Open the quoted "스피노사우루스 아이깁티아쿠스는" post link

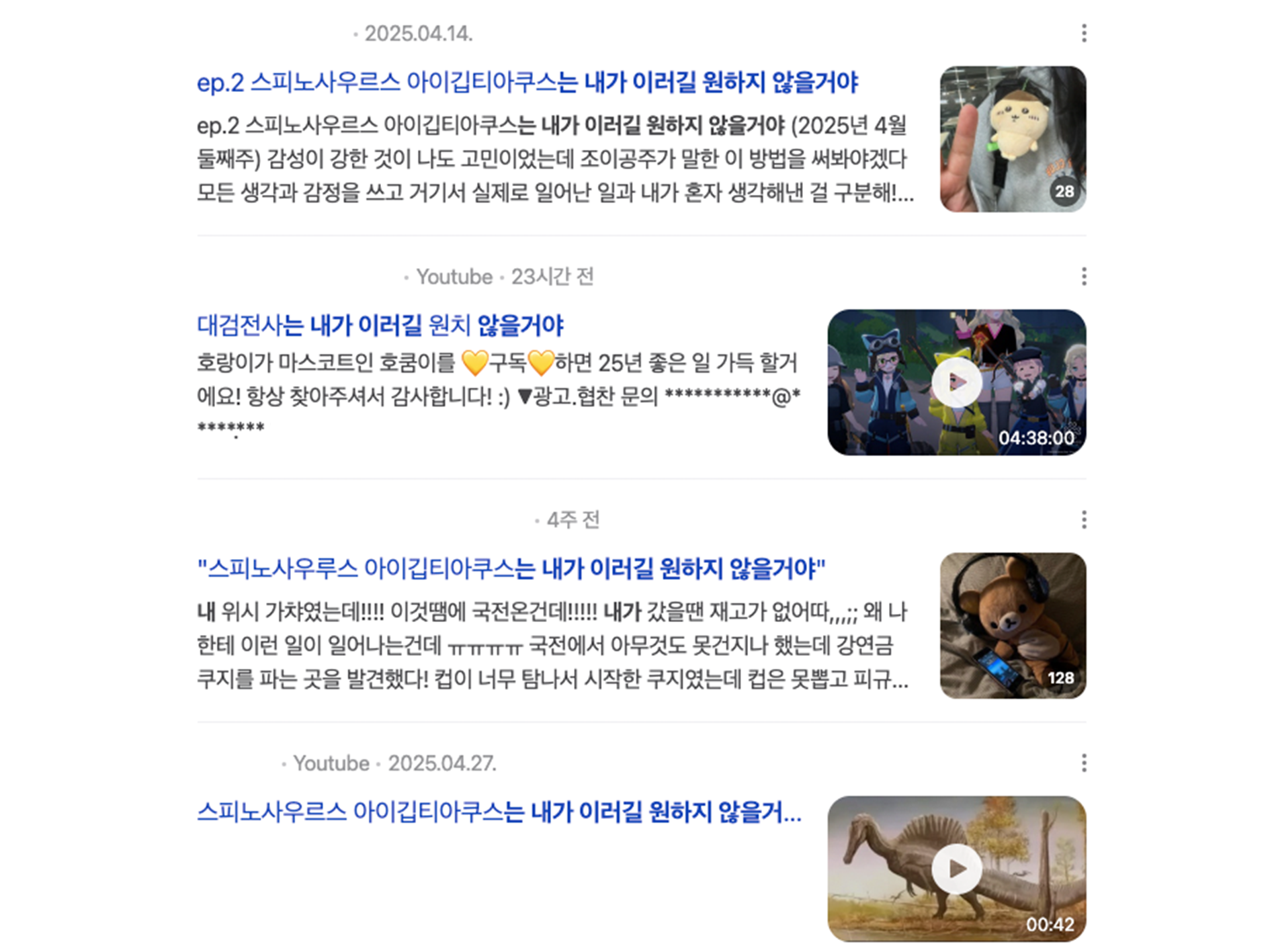tap(511, 569)
